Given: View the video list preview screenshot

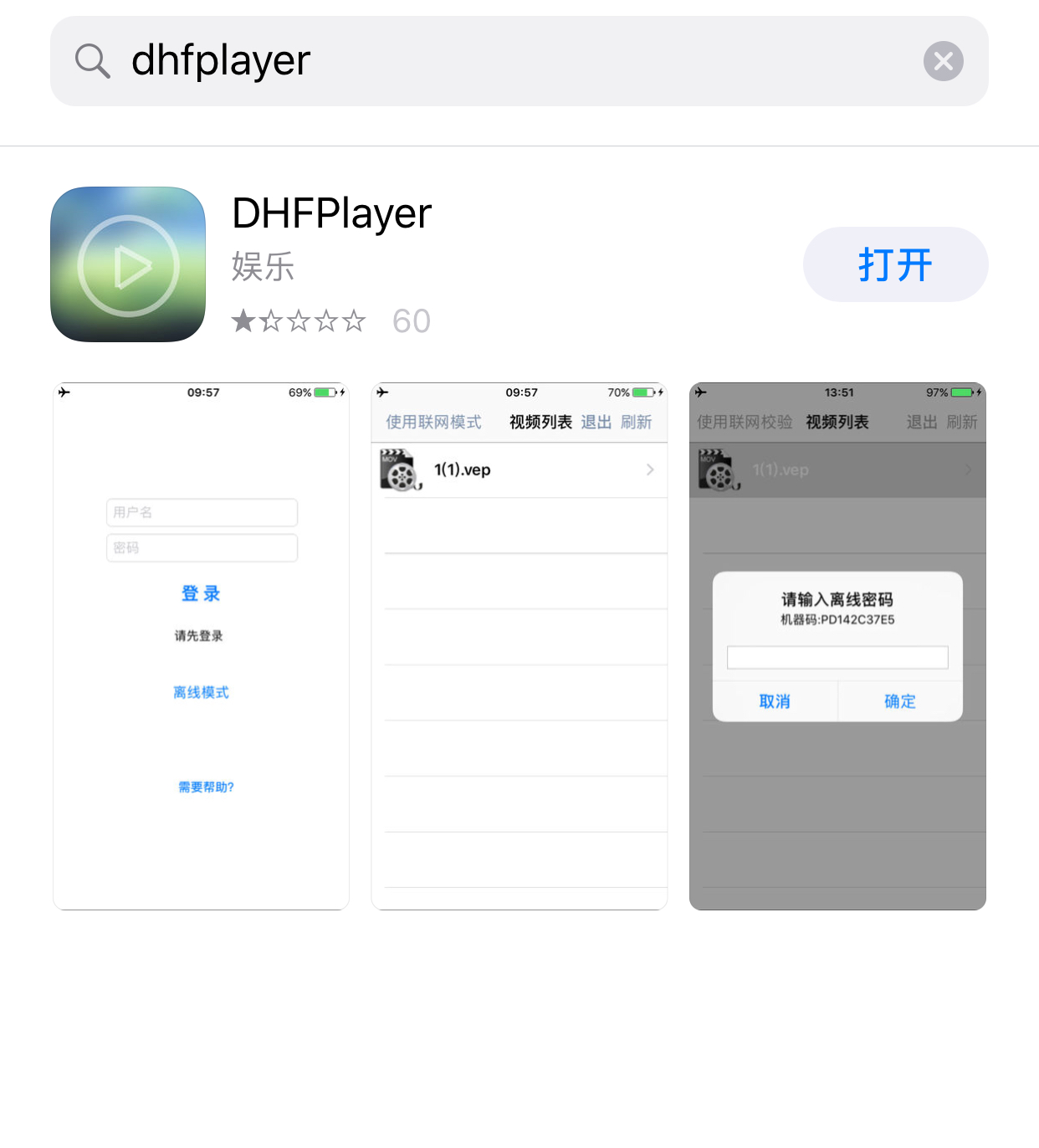Looking at the screenshot, I should click(519, 646).
